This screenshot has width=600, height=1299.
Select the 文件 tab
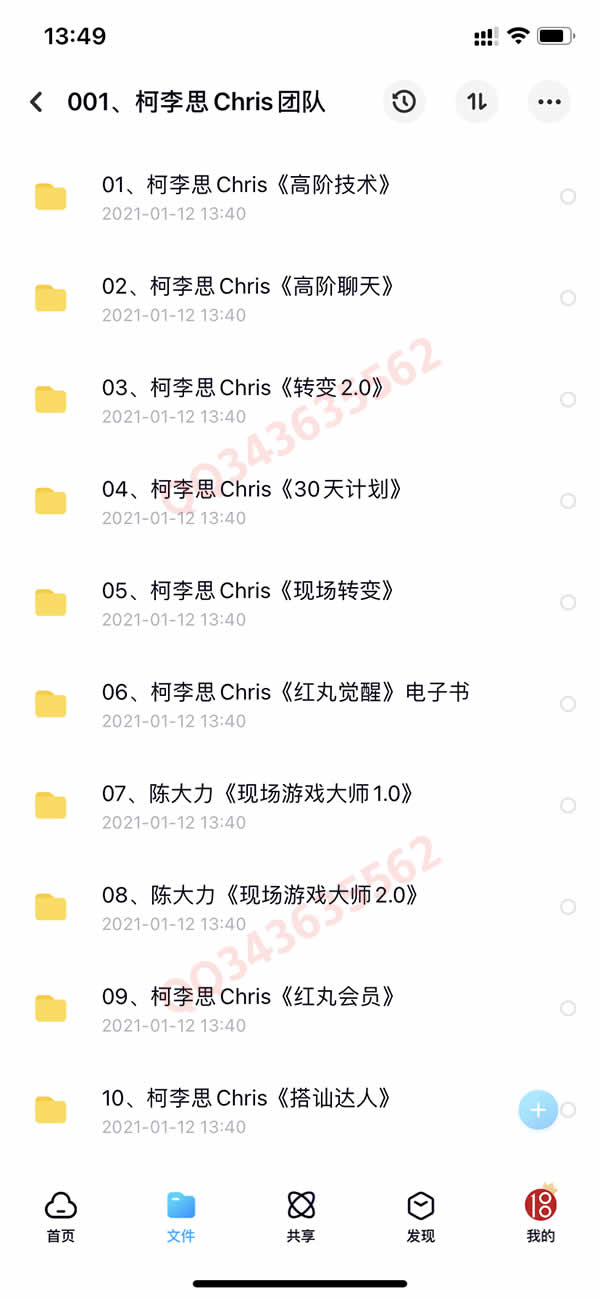(181, 1216)
